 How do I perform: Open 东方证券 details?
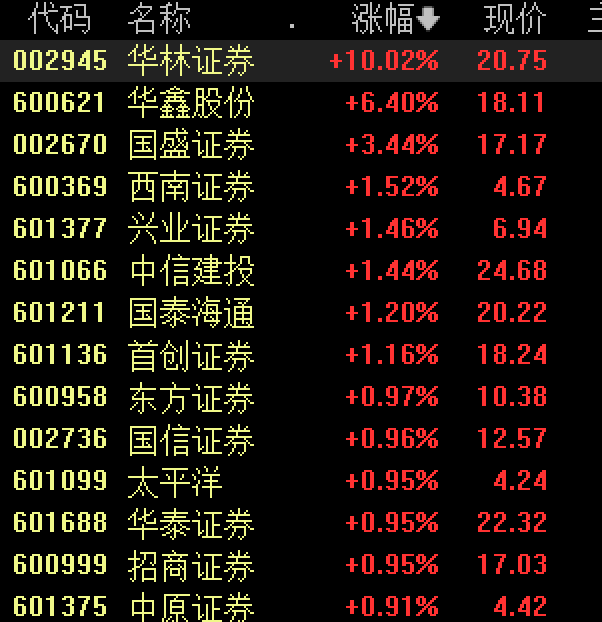click(x=192, y=397)
